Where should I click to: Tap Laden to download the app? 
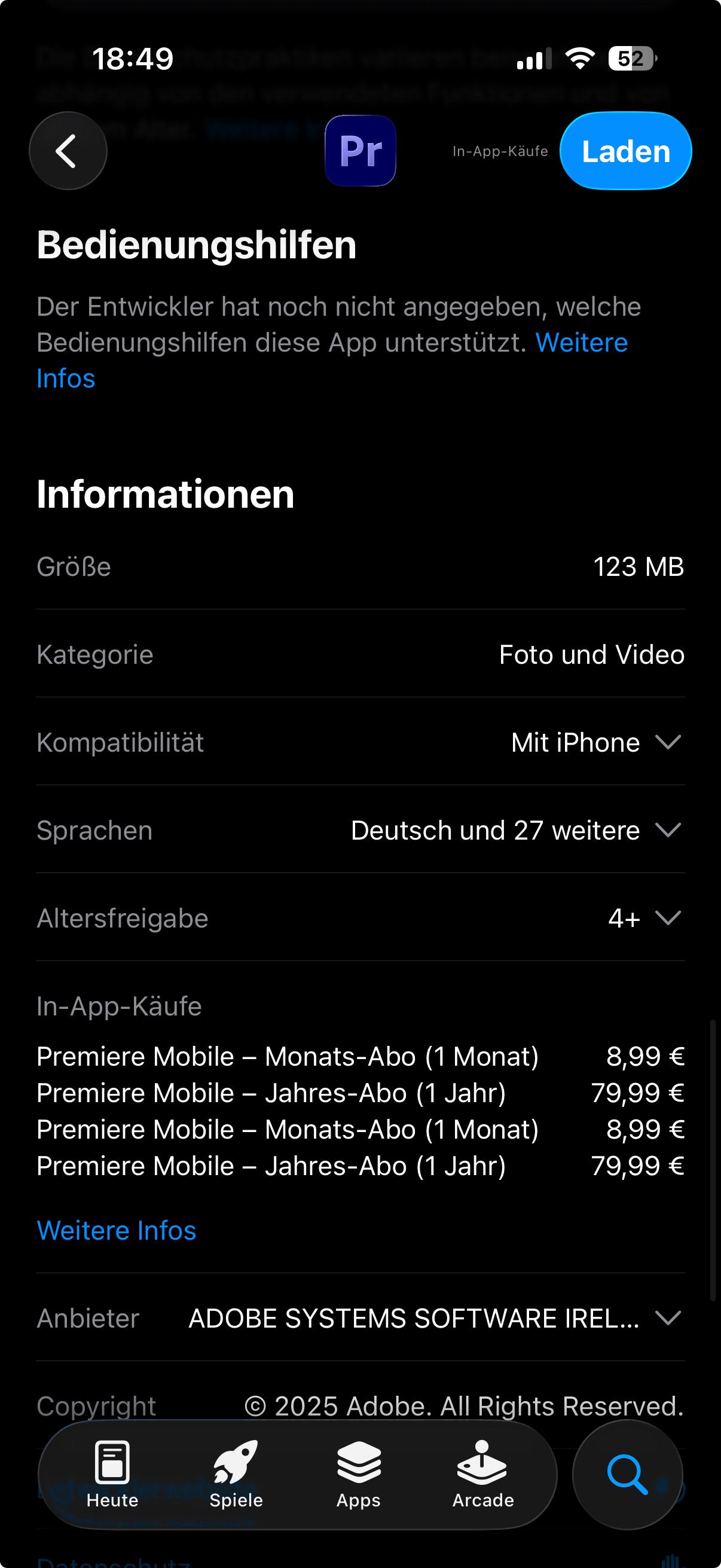click(x=625, y=151)
